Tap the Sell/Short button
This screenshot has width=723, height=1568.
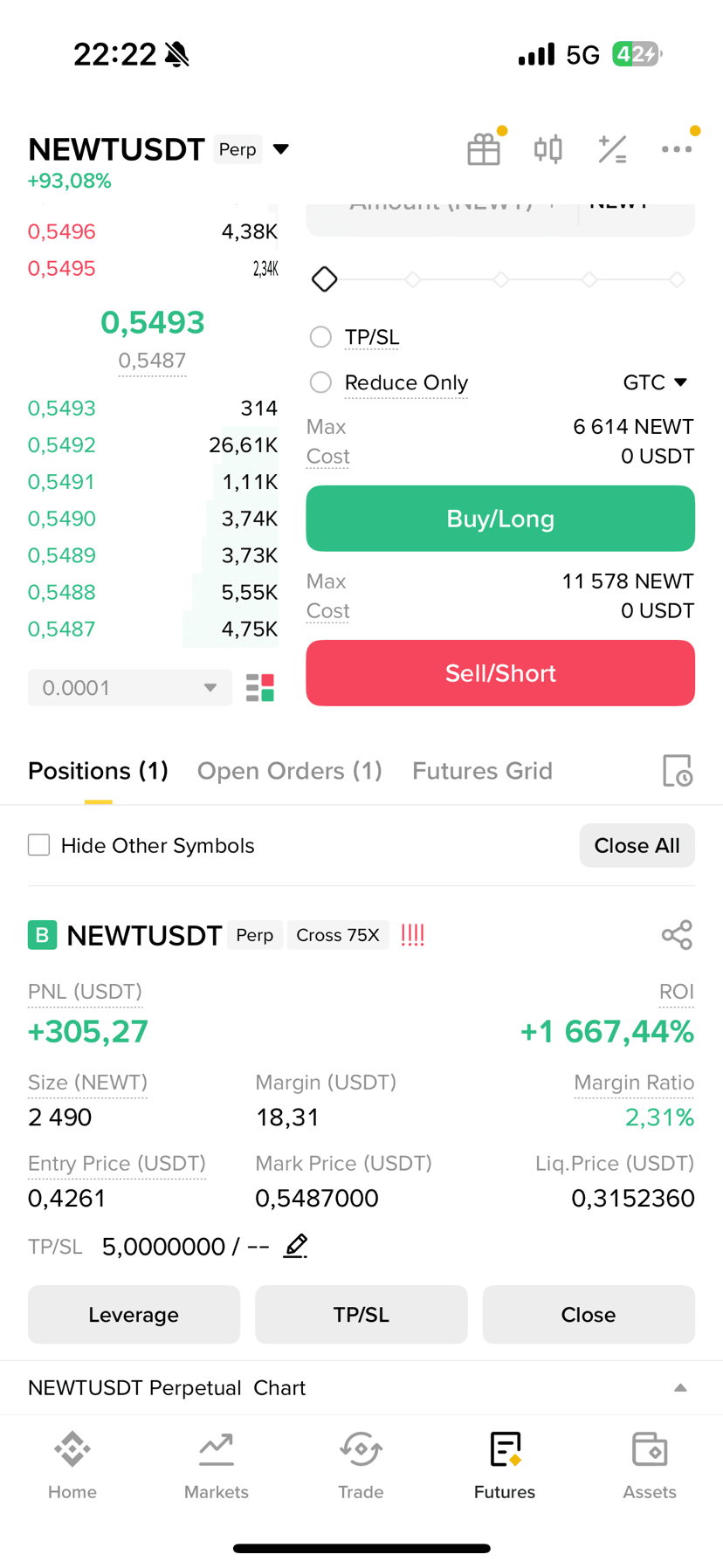tap(500, 673)
